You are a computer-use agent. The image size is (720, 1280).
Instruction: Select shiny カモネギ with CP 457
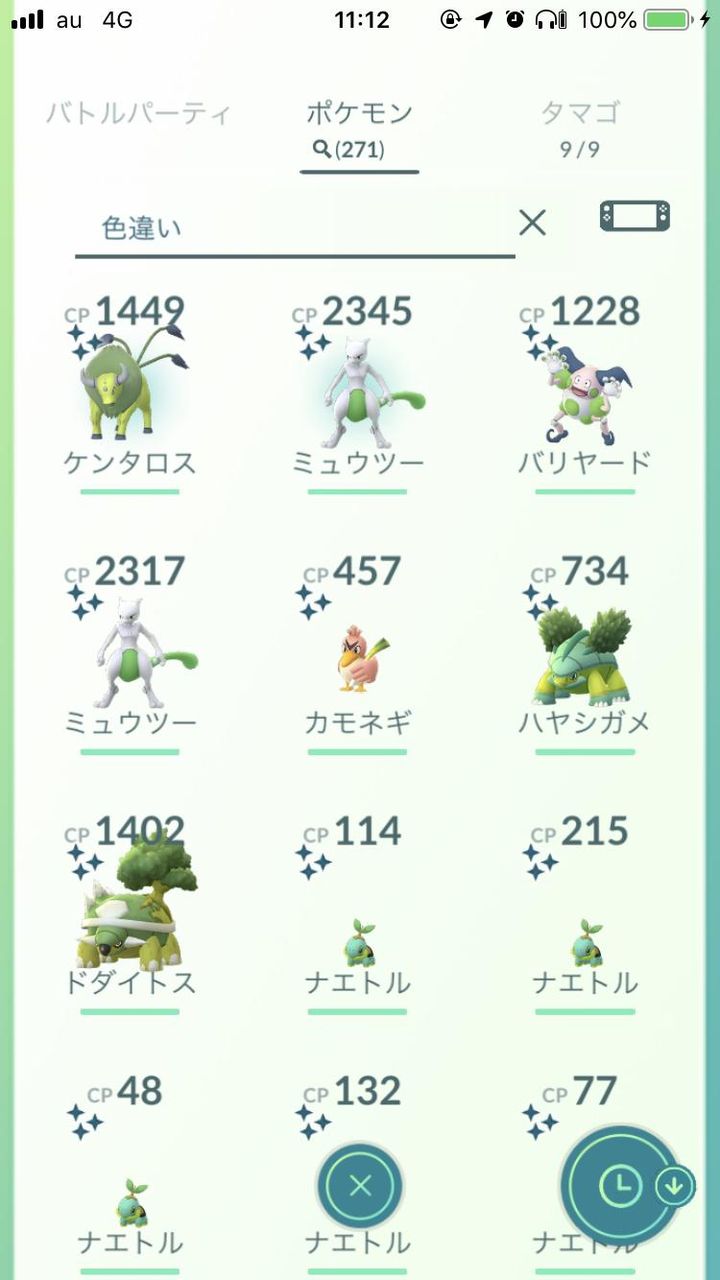360,650
